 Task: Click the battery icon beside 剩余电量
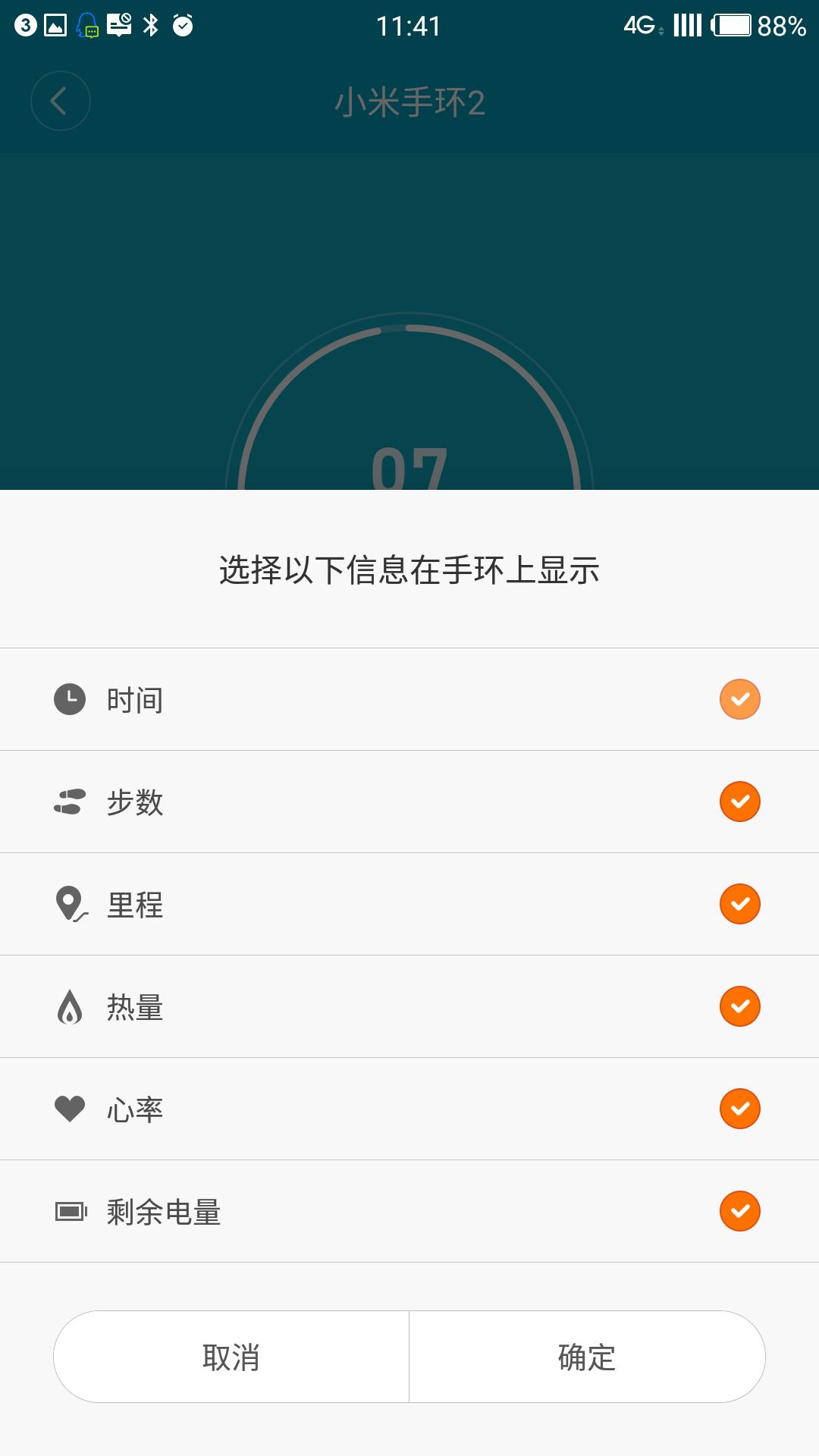71,1211
